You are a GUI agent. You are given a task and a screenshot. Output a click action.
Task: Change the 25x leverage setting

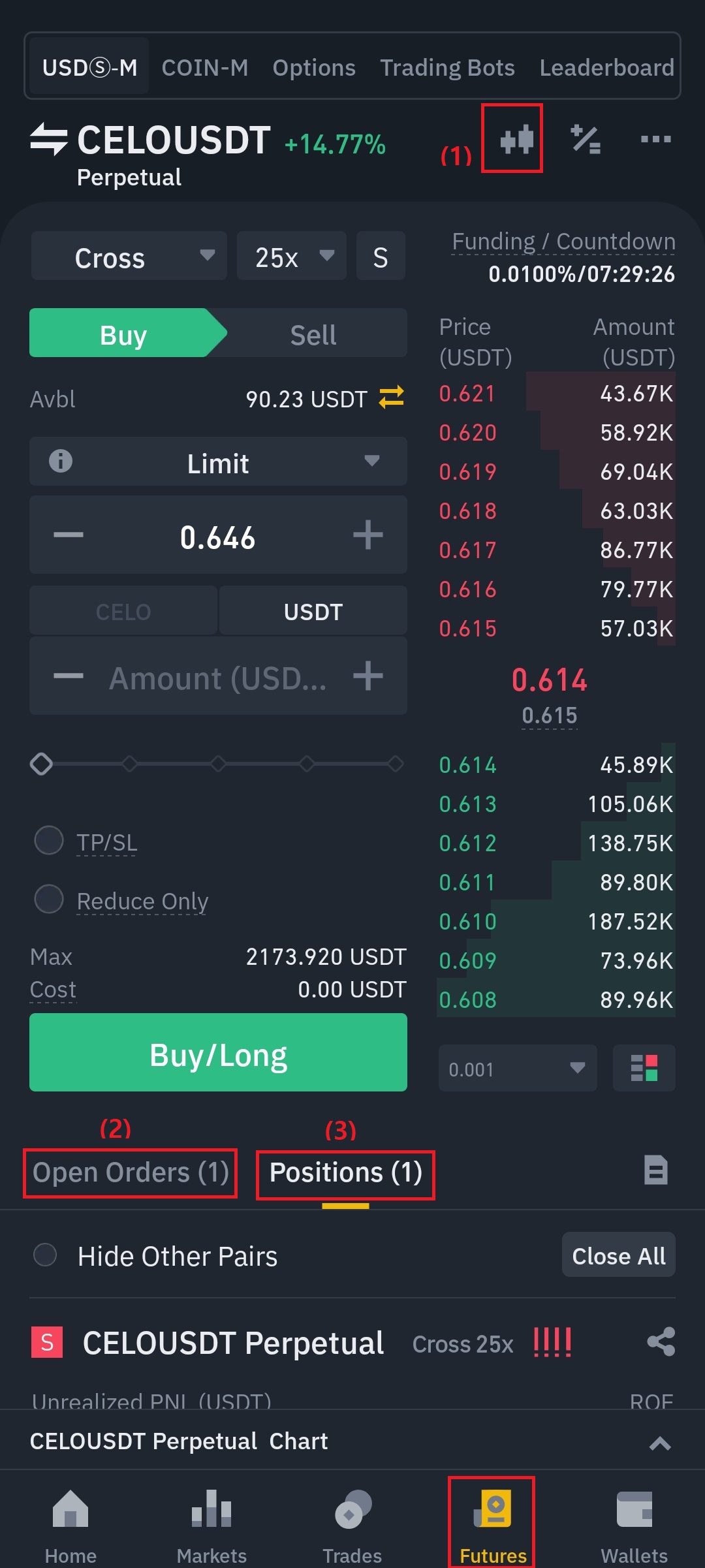291,257
